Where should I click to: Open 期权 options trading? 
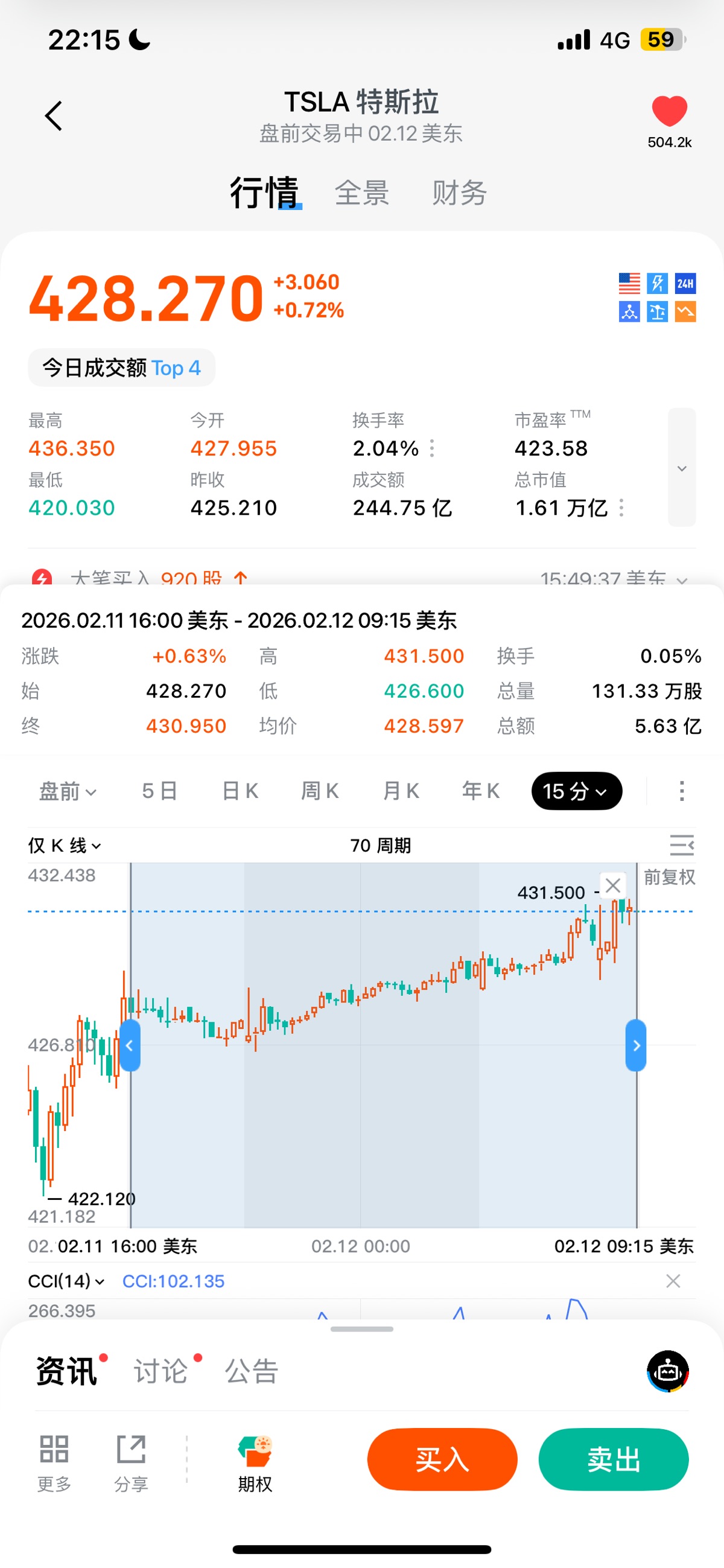[x=255, y=1464]
